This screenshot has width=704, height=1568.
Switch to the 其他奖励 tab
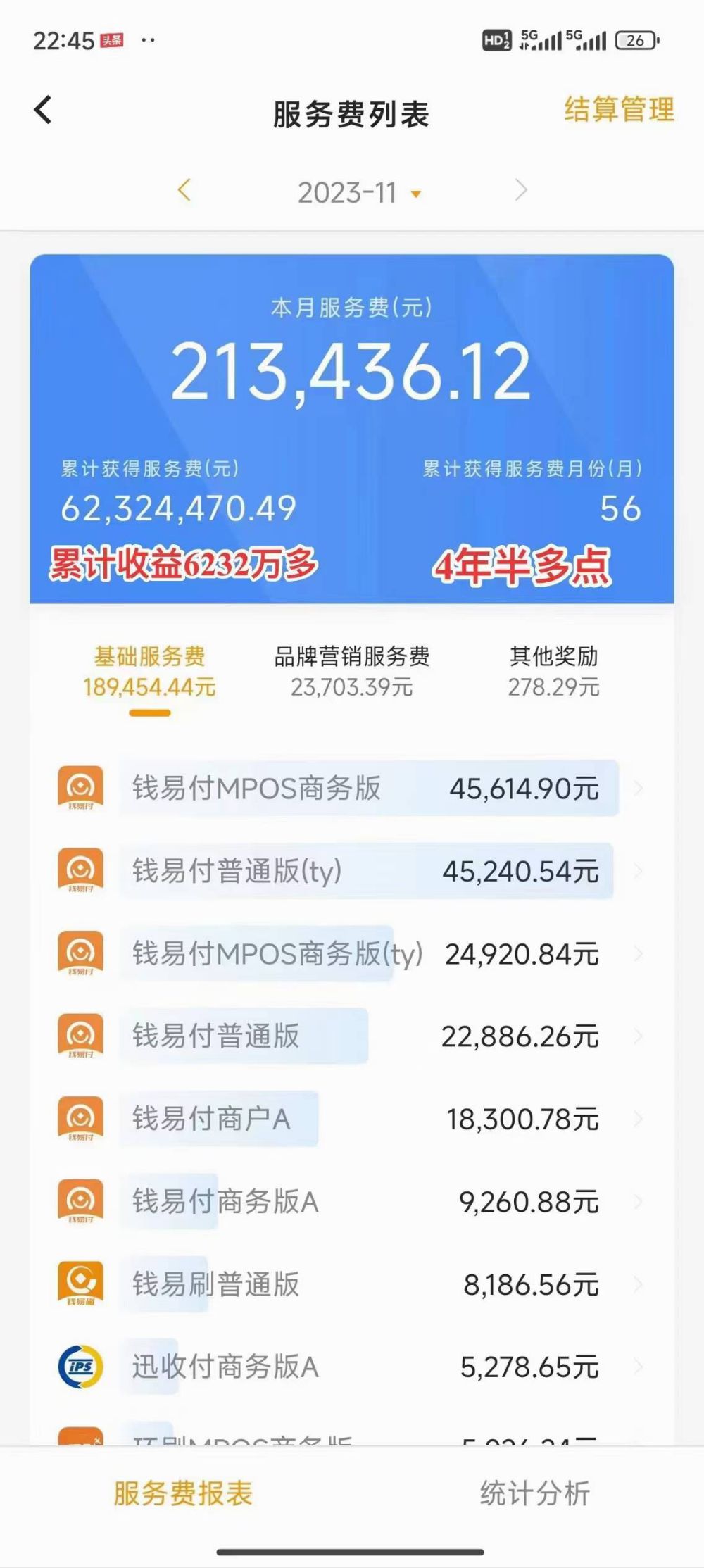click(553, 672)
